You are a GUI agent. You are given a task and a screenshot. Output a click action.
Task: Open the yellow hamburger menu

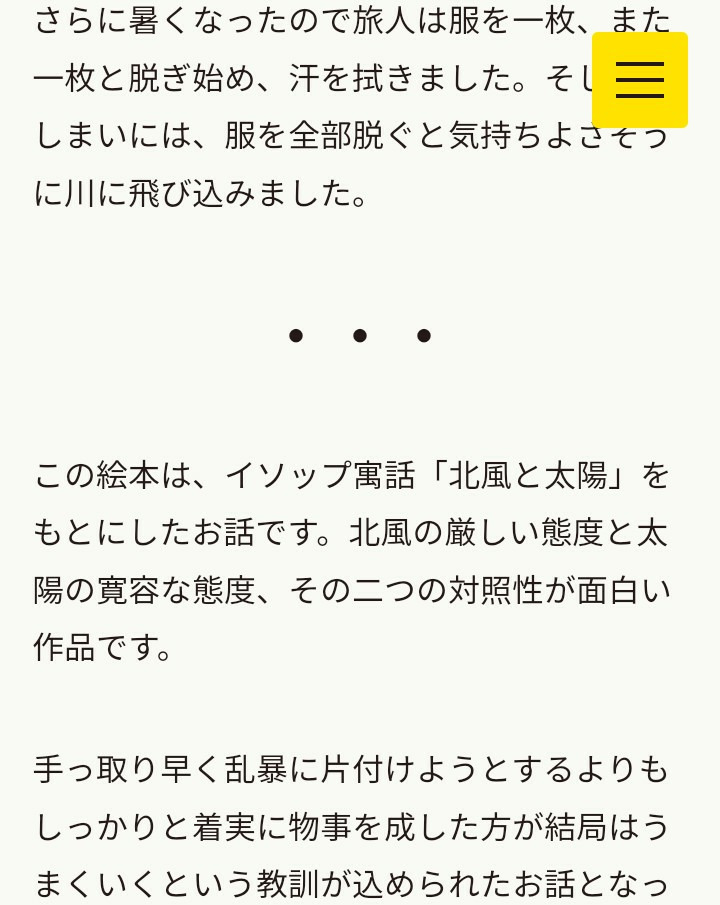point(640,80)
